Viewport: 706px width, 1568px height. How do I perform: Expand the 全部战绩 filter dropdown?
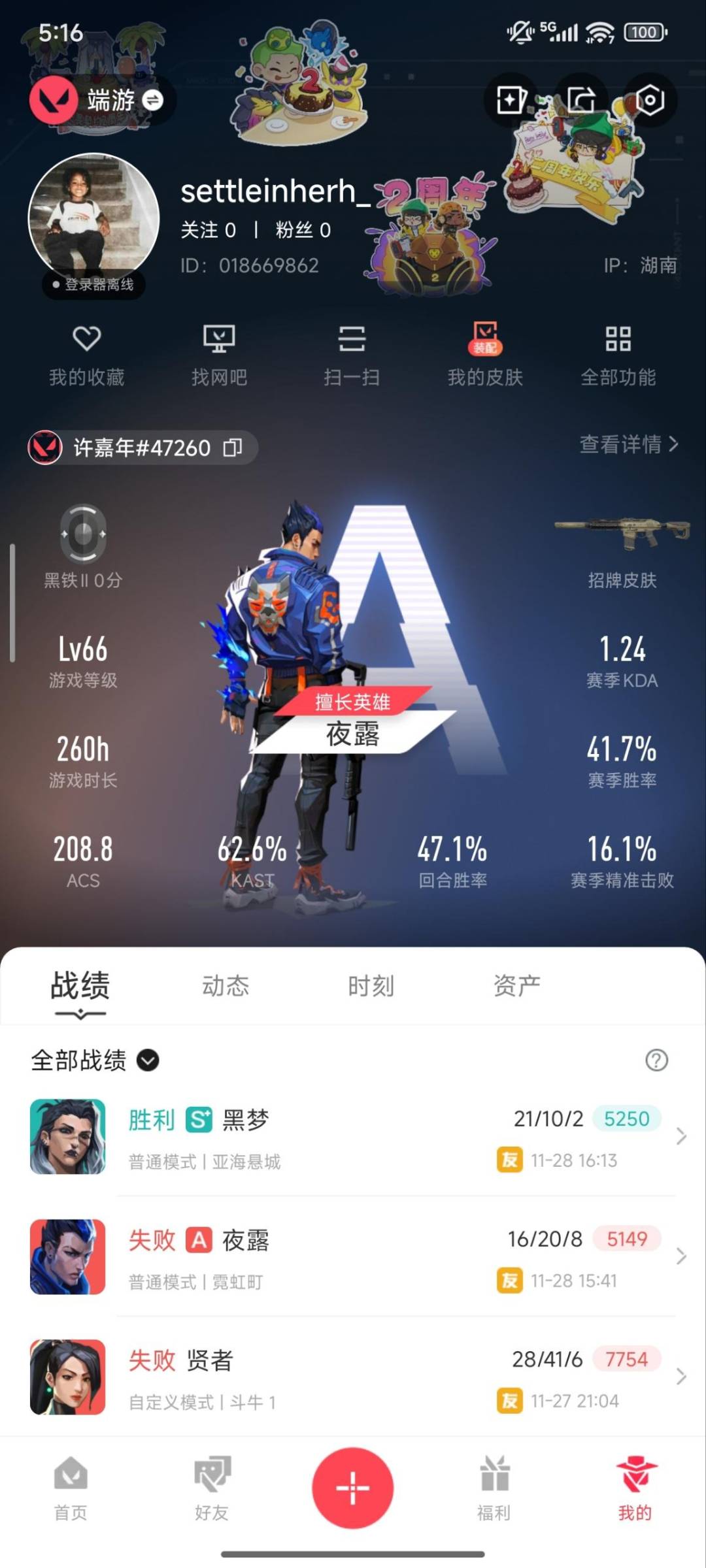click(148, 1060)
